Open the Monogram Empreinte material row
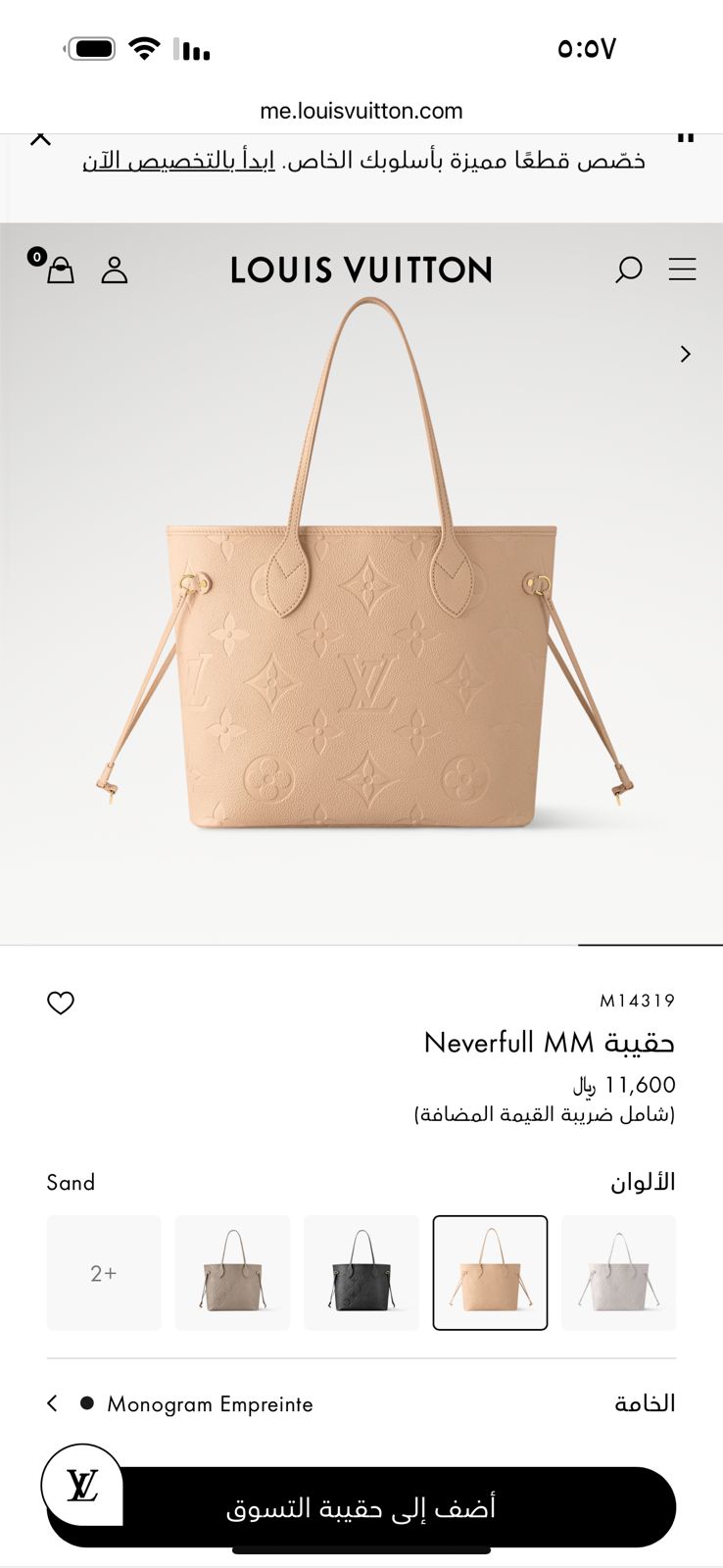Image resolution: width=723 pixels, height=1568 pixels. [361, 1403]
